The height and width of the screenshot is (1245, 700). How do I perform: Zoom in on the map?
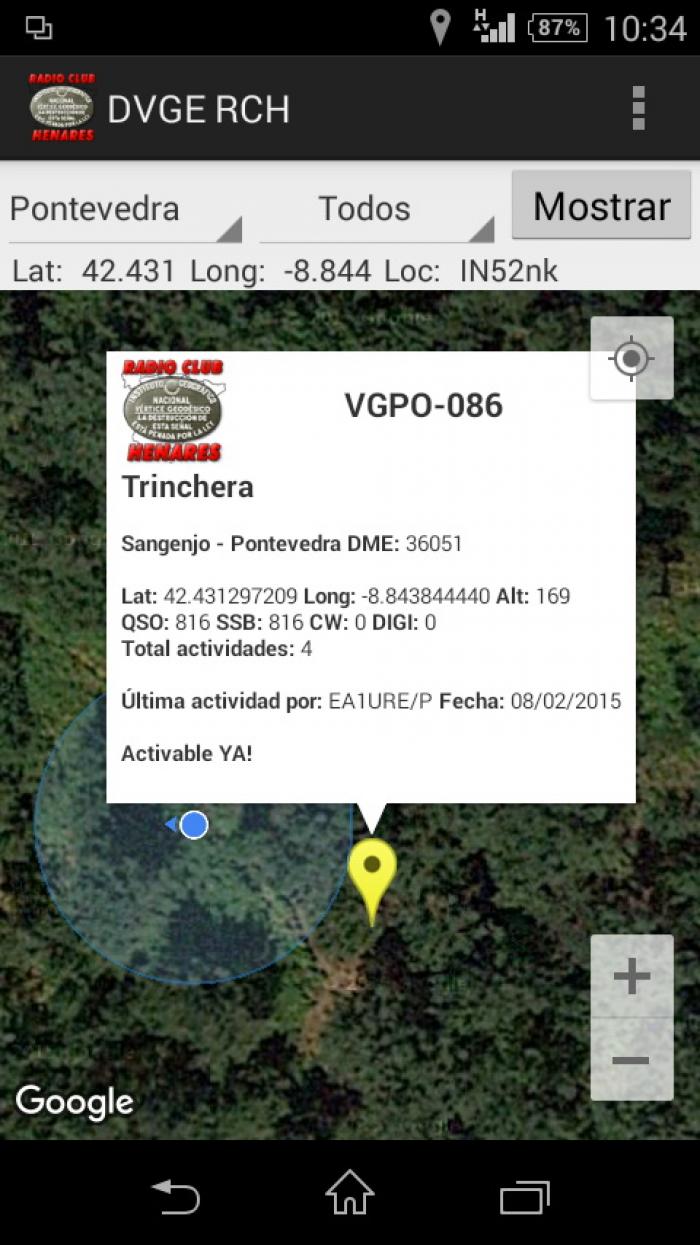point(631,977)
